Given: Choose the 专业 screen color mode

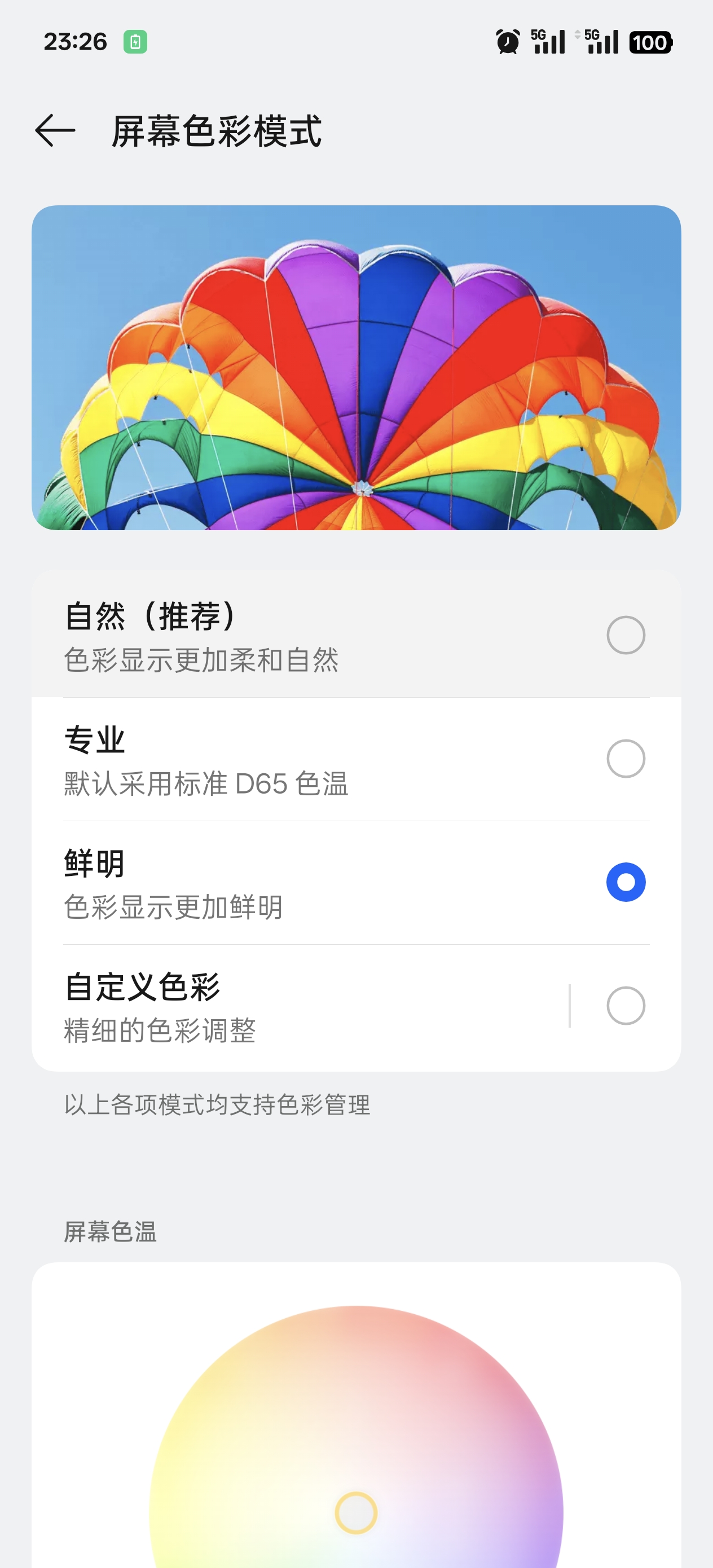Looking at the screenshot, I should tap(356, 759).
